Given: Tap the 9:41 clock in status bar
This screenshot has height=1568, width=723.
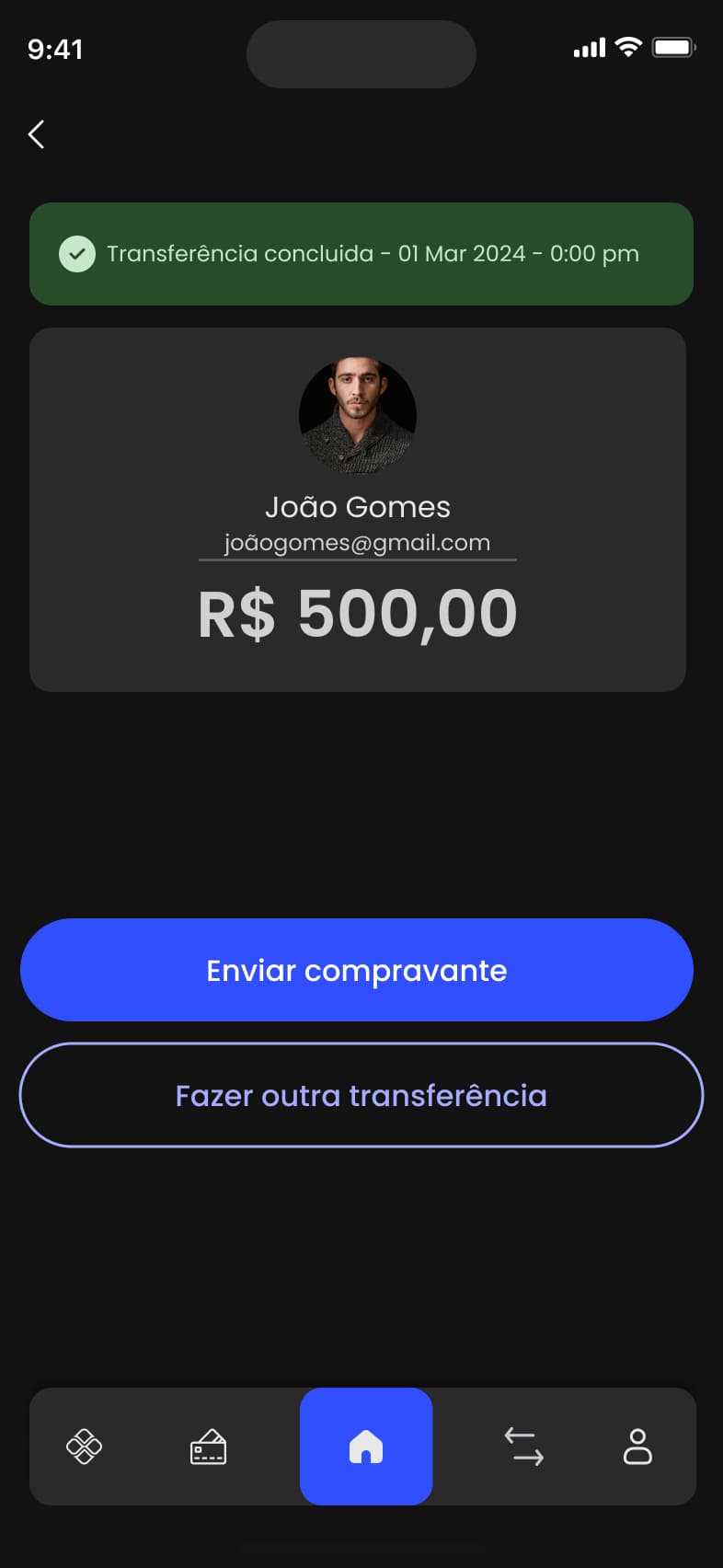Looking at the screenshot, I should [56, 51].
